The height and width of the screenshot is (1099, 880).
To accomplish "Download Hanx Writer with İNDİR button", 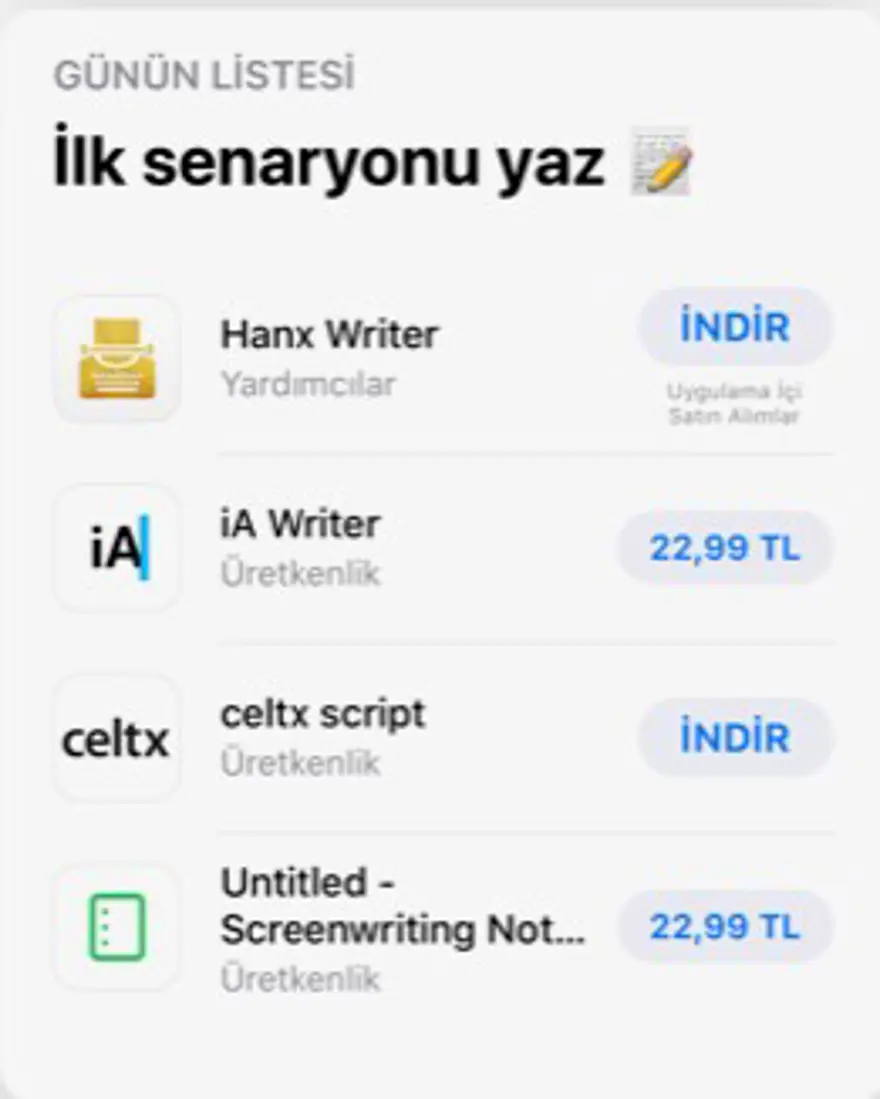I will pyautogui.click(x=735, y=328).
